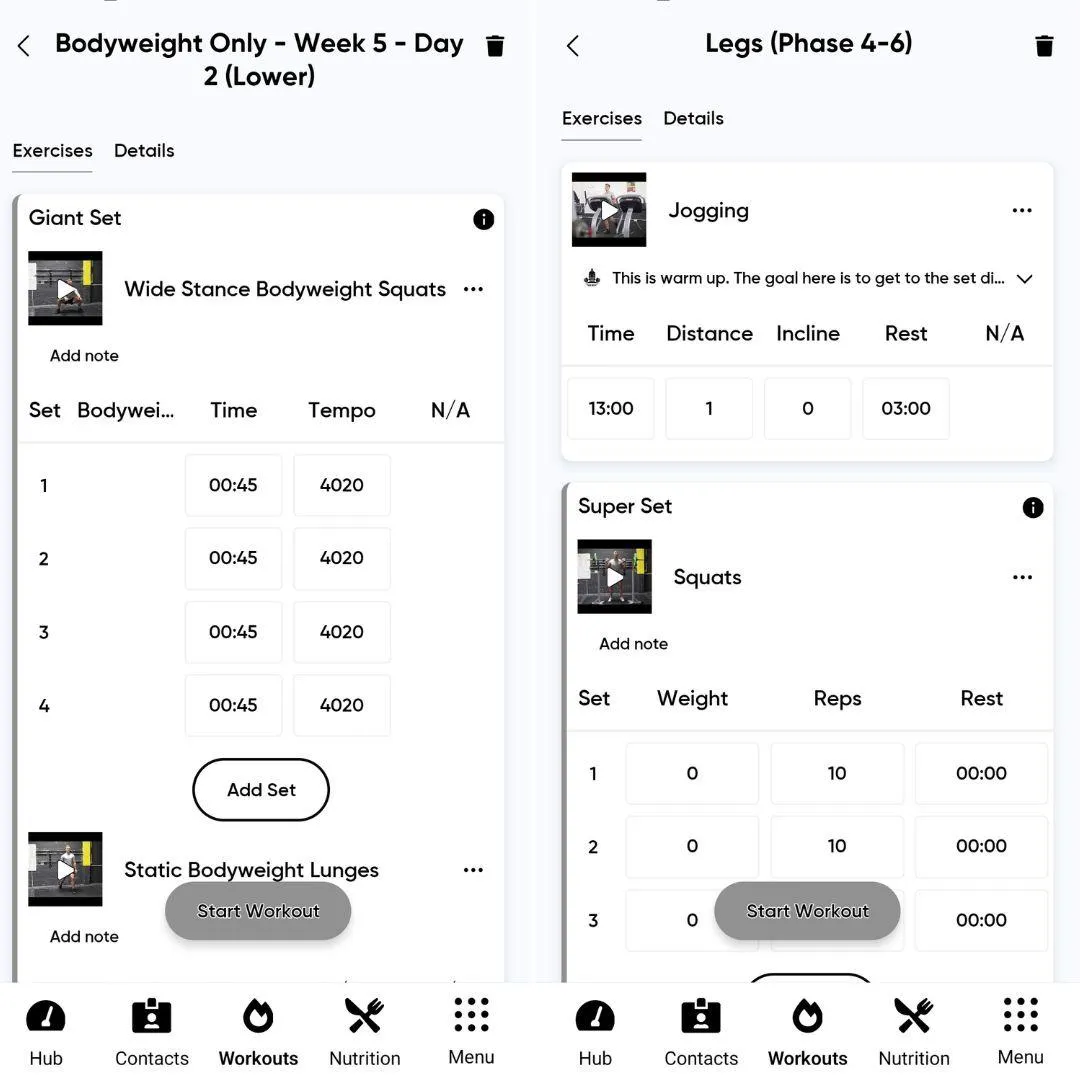Viewport: 1080px width, 1080px height.
Task: Play the Jogging exercise video
Action: (608, 210)
